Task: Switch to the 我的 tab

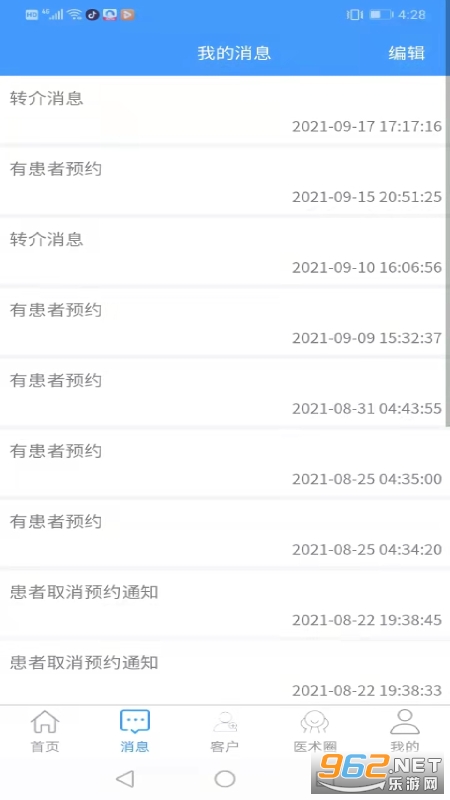Action: click(x=405, y=731)
